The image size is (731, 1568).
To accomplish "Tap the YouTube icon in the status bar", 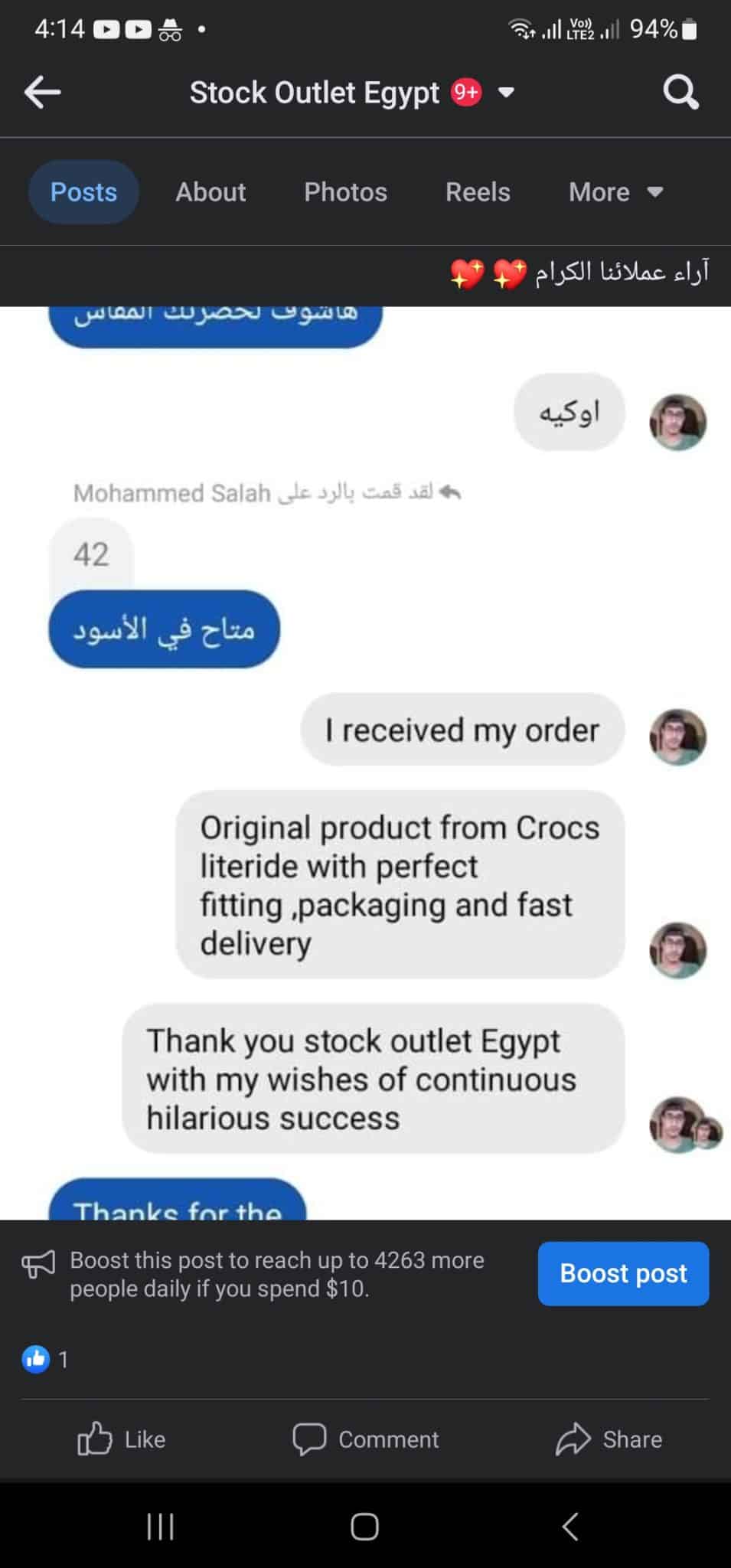I will coord(105,28).
